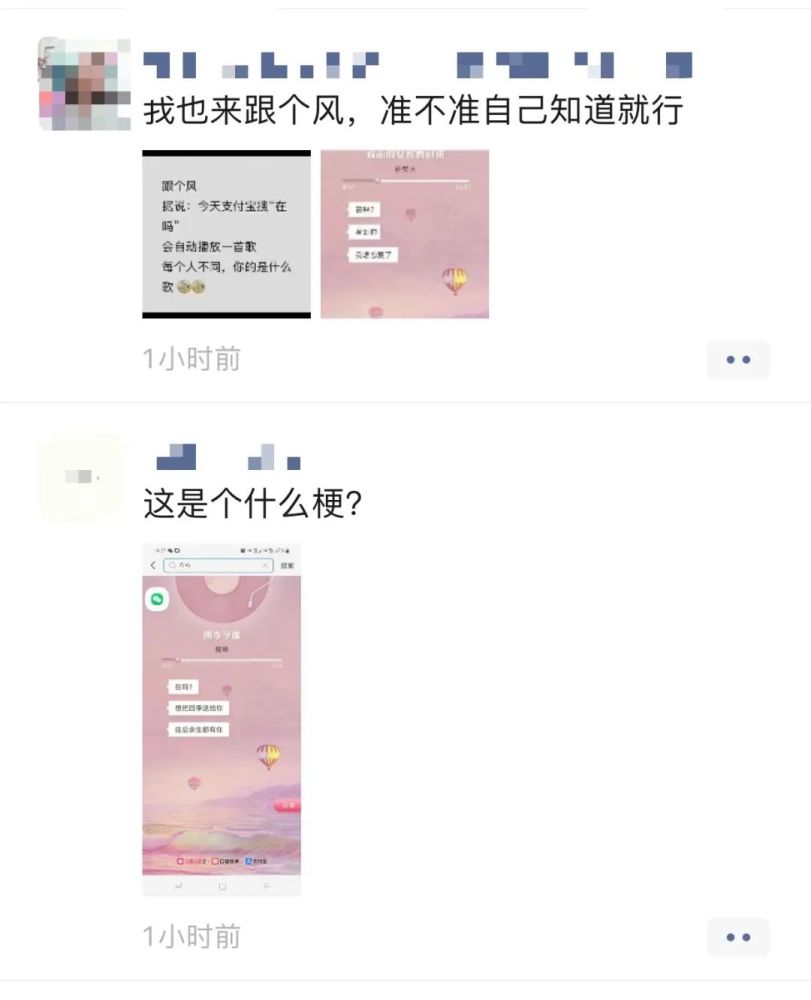The image size is (811, 1000).
Task: Tap the magnifier icon in the search bar
Action: pyautogui.click(x=174, y=565)
